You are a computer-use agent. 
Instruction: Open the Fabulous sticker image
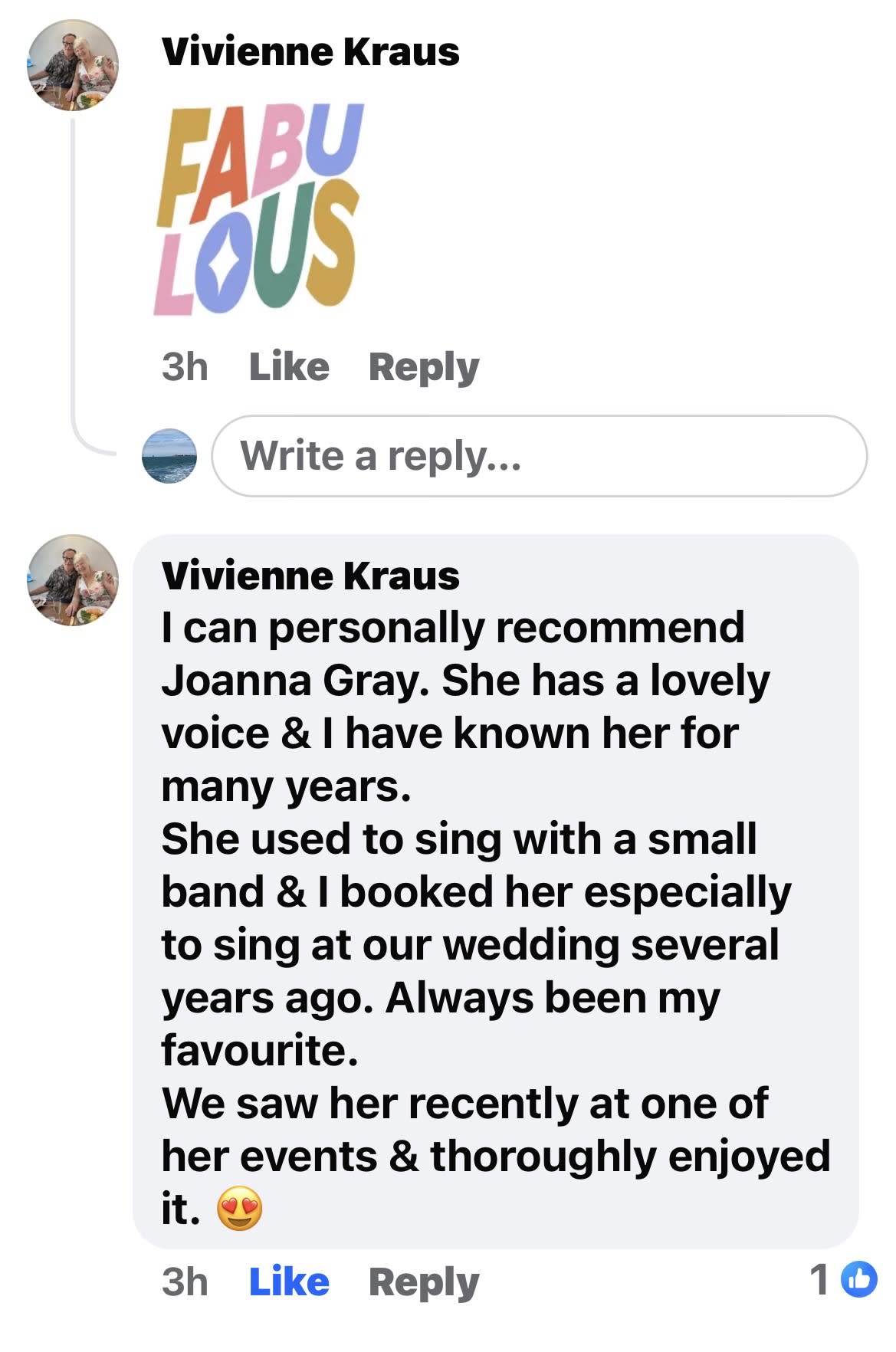[x=258, y=209]
